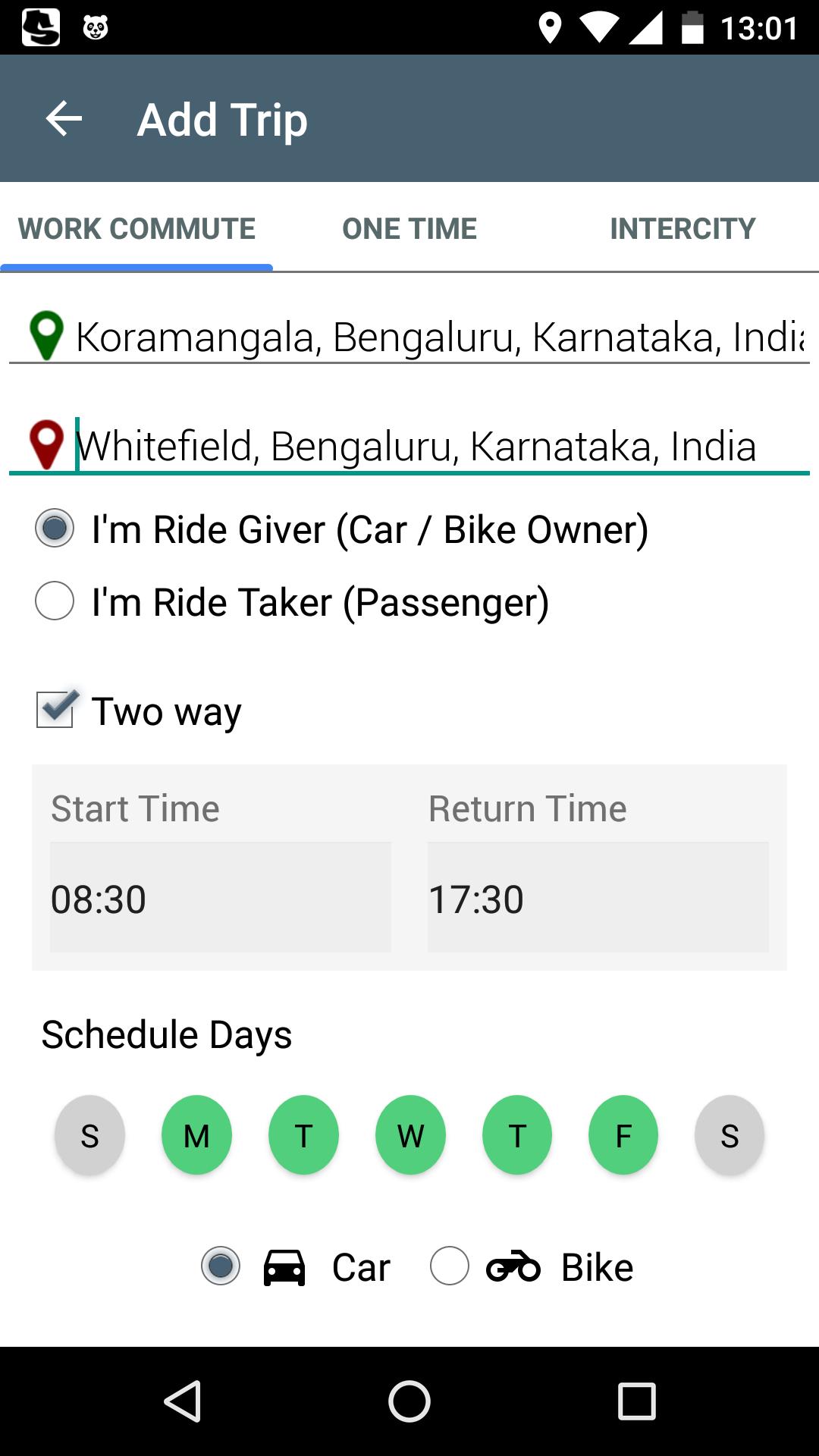Change the 17:30 return time
819x1456 pixels.
[598, 898]
